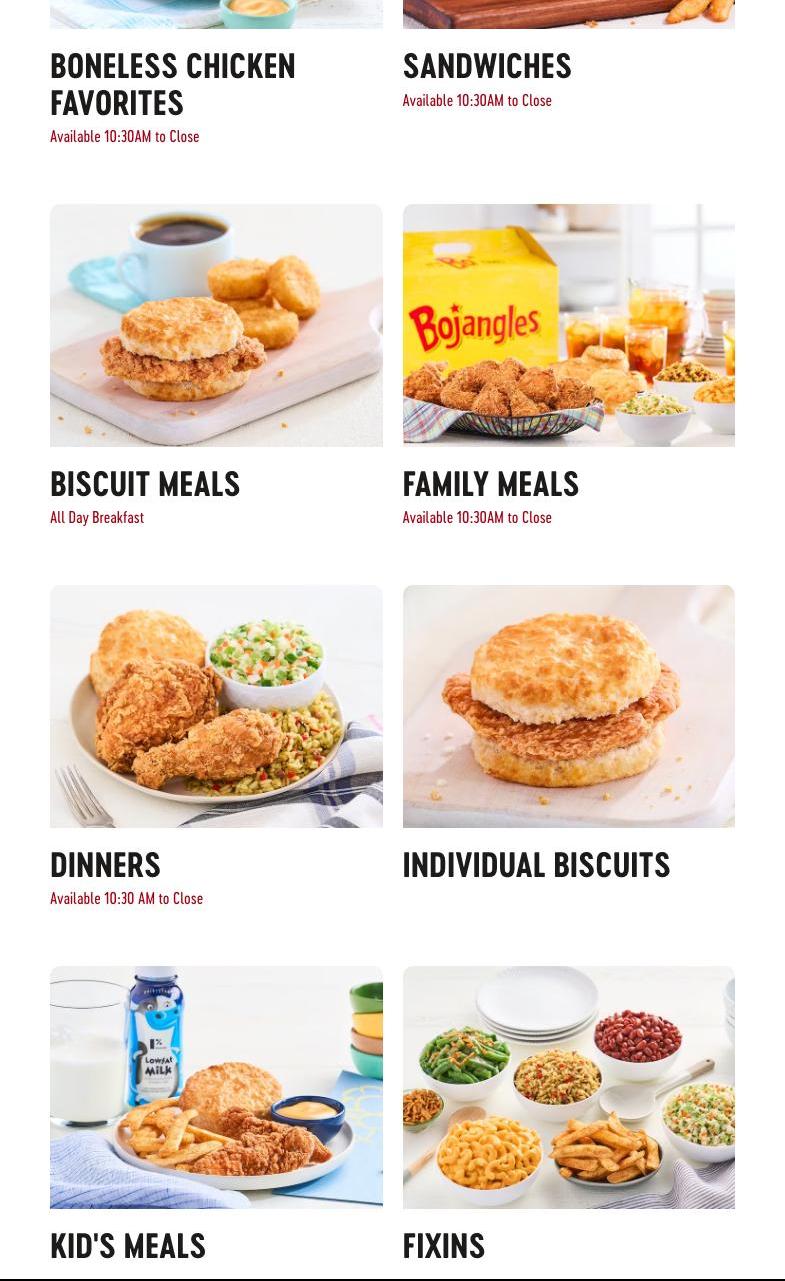Screen dimensions: 785x1281
Task: Open the Fixins menu category
Action: (x=443, y=1246)
